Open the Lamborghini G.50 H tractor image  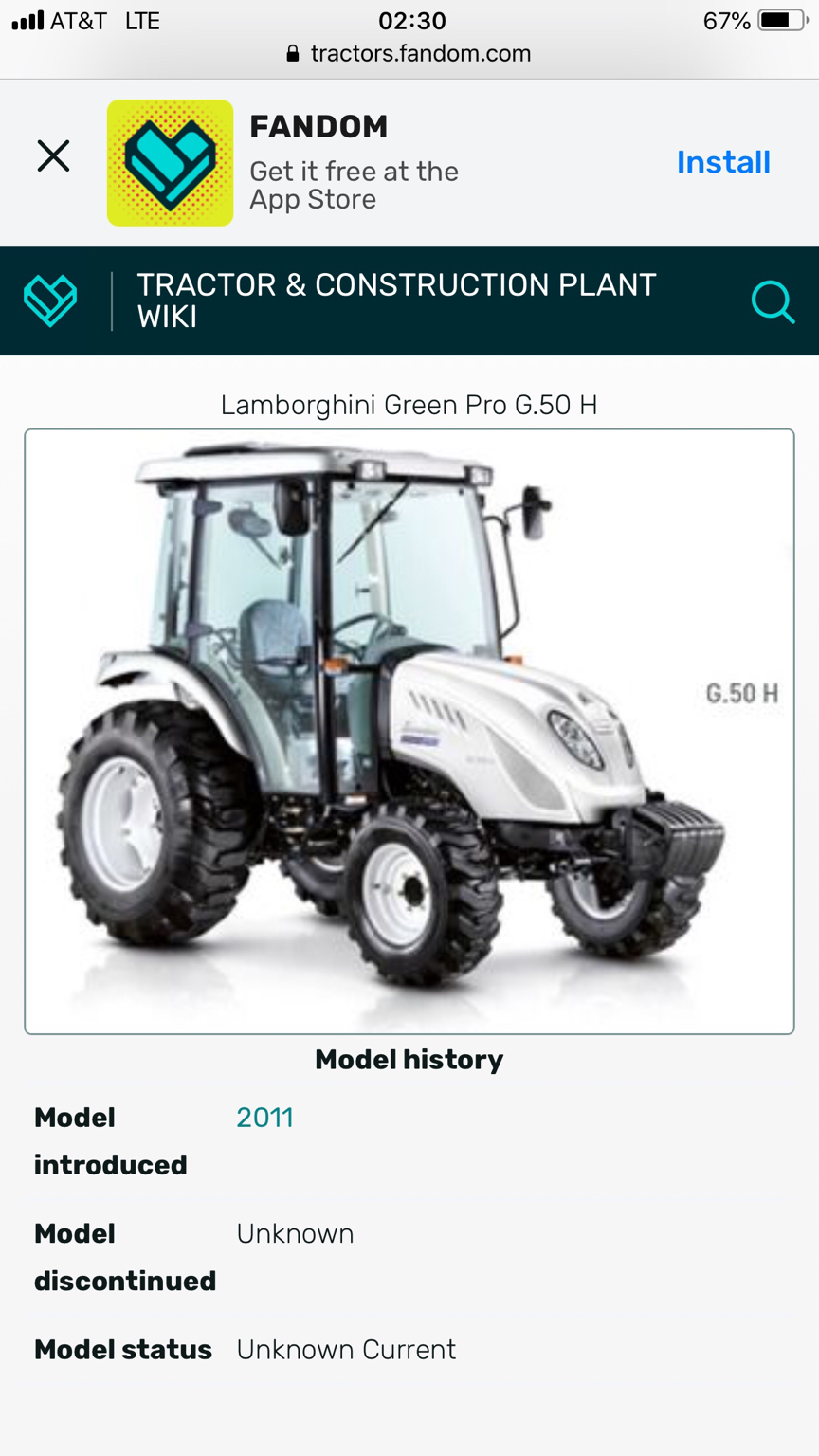[x=409, y=731]
